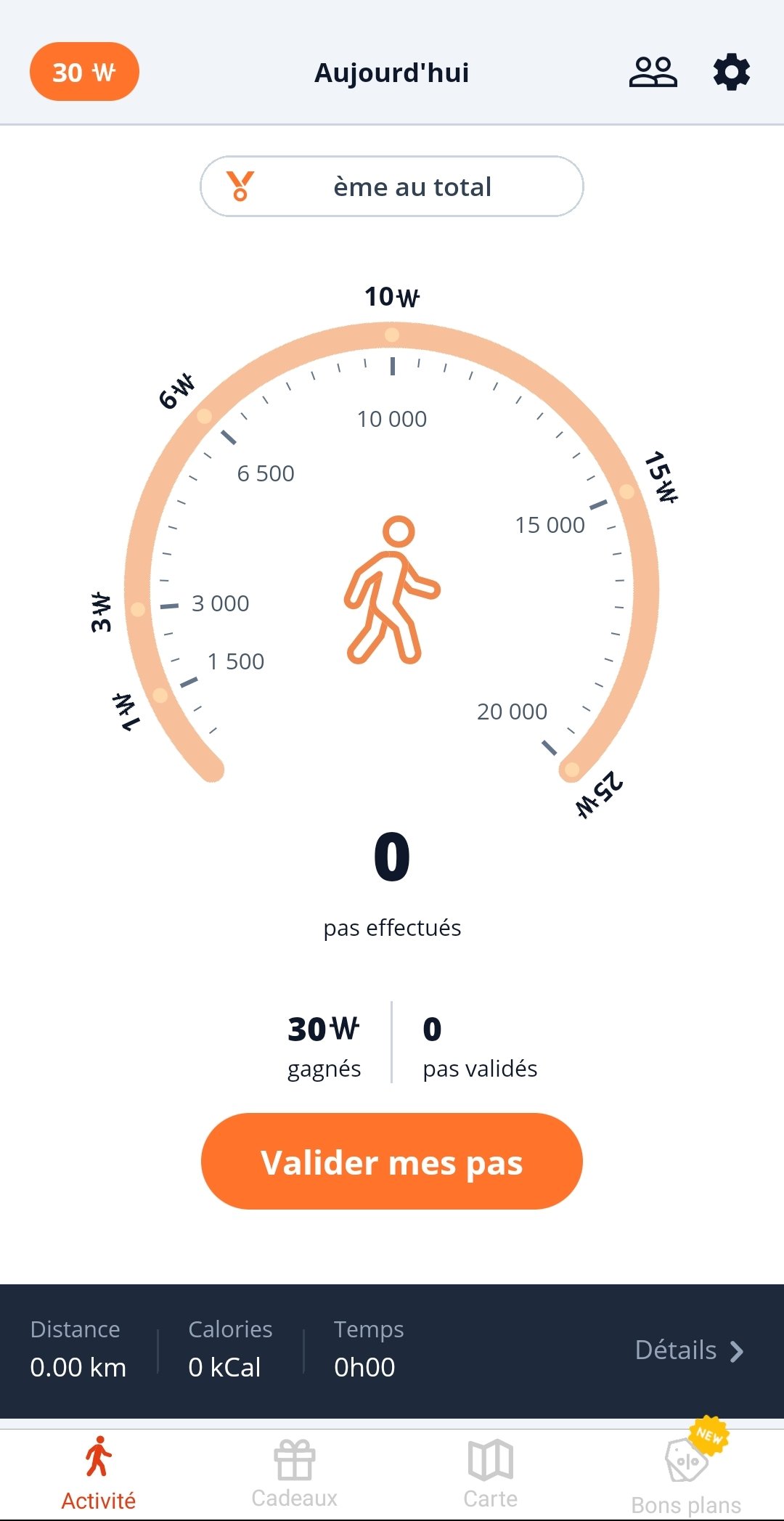Open the settings gear
784x1521 pixels.
tap(731, 72)
